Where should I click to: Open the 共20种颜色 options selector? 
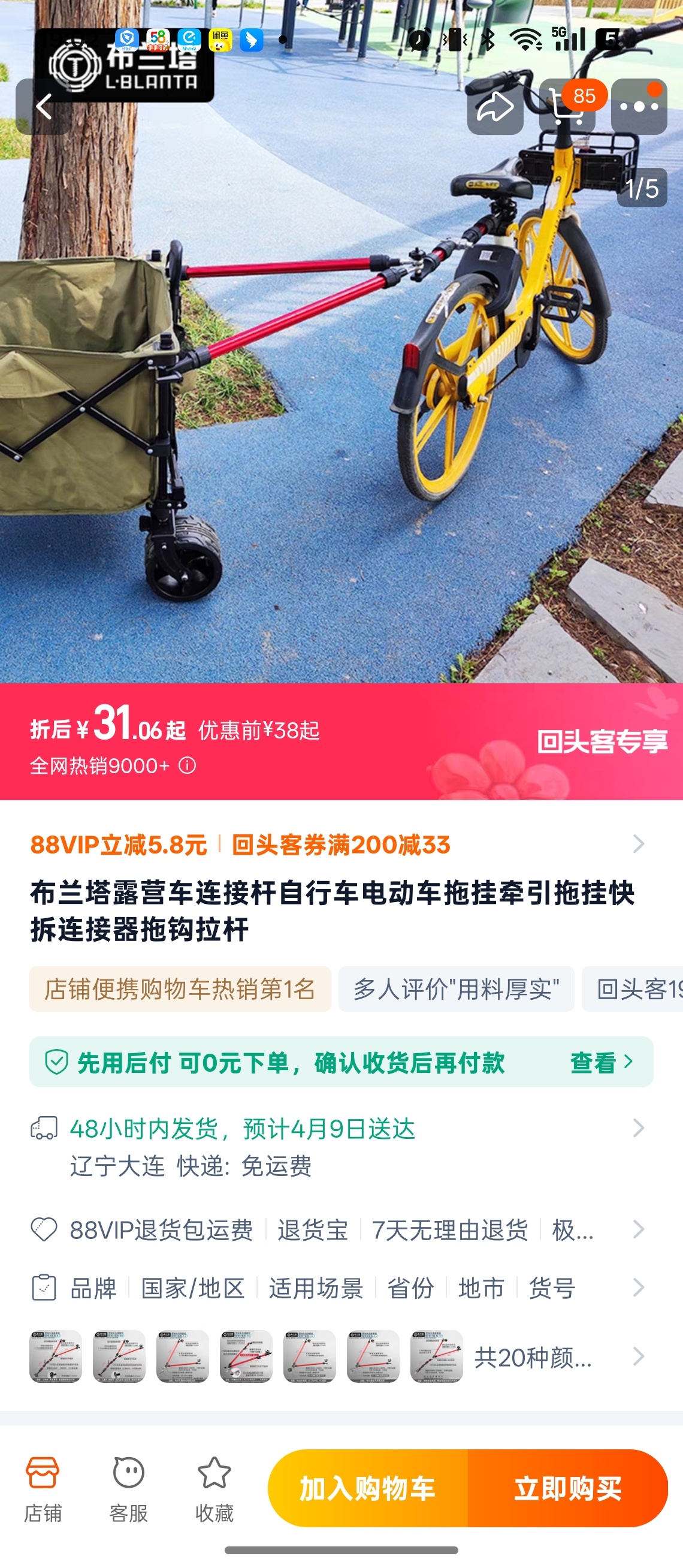pos(532,1357)
